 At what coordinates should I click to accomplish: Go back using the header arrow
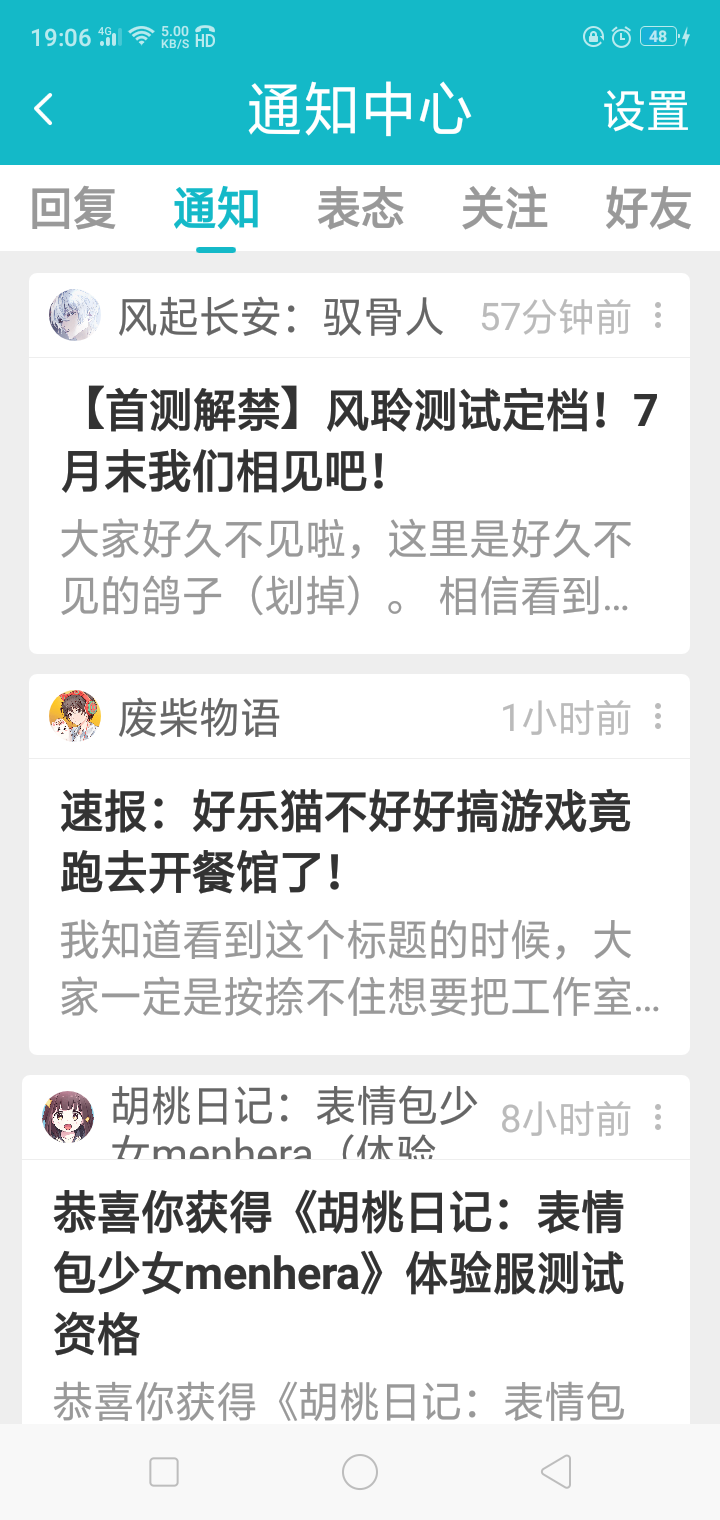coord(43,109)
